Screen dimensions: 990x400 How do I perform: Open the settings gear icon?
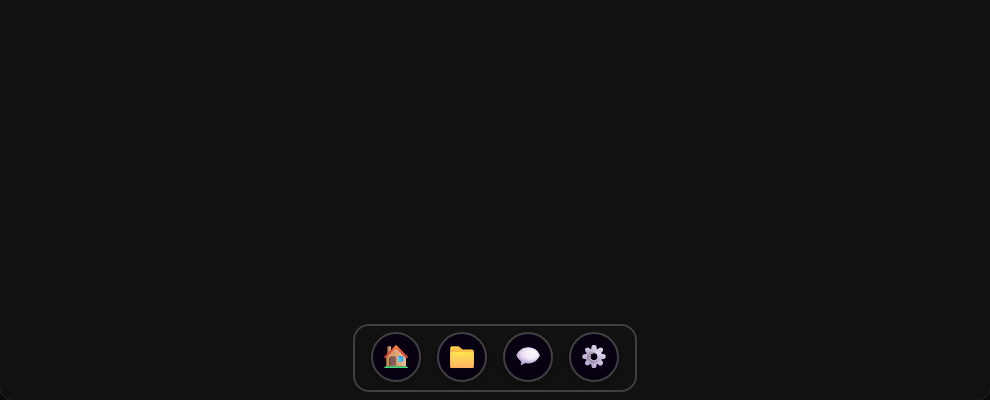tap(594, 357)
